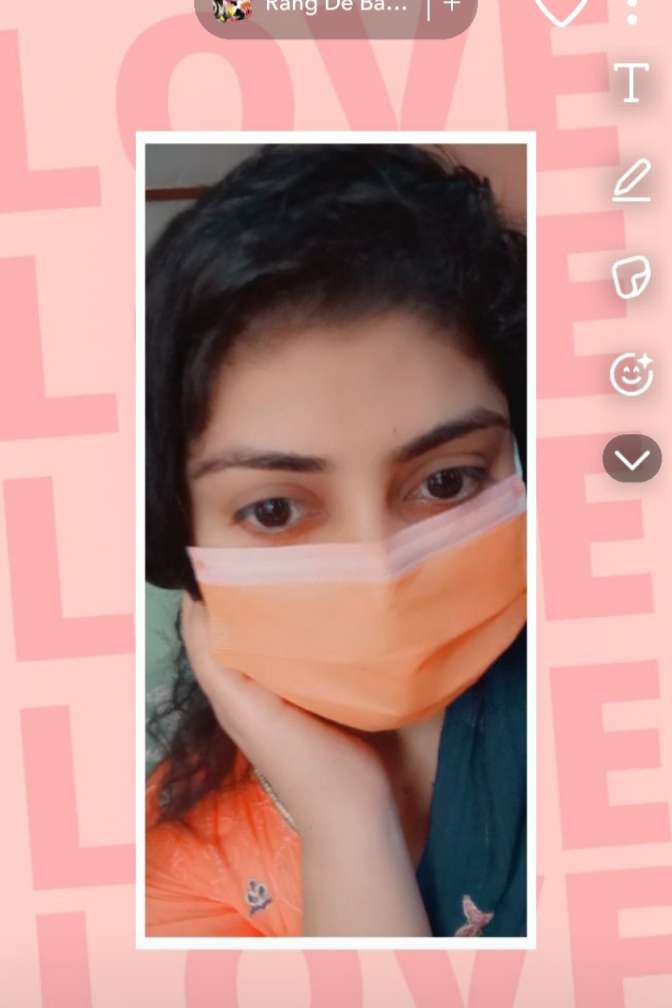This screenshot has height=1008, width=672.
Task: Open the three-dot overflow menu
Action: coord(632,11)
